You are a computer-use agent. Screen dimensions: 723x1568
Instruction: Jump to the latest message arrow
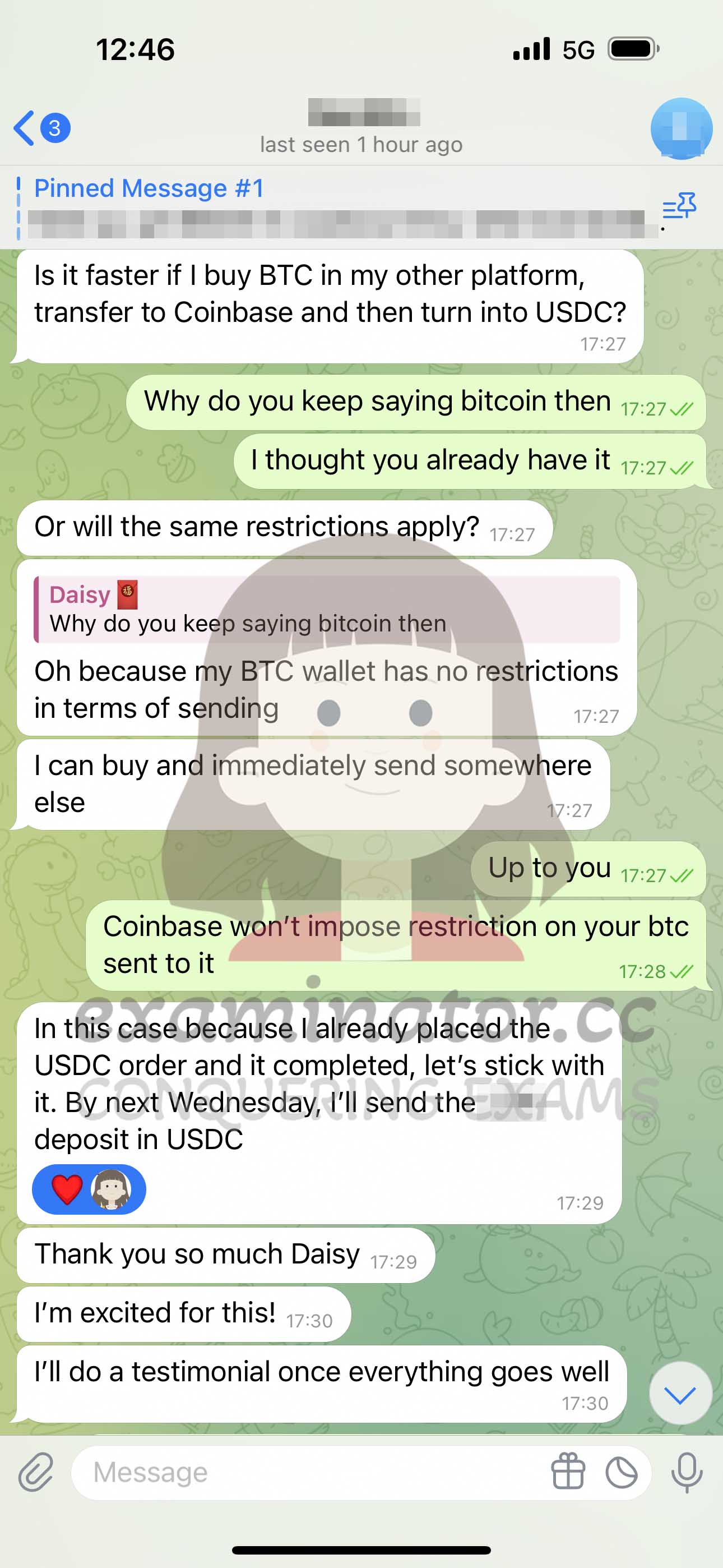680,1393
